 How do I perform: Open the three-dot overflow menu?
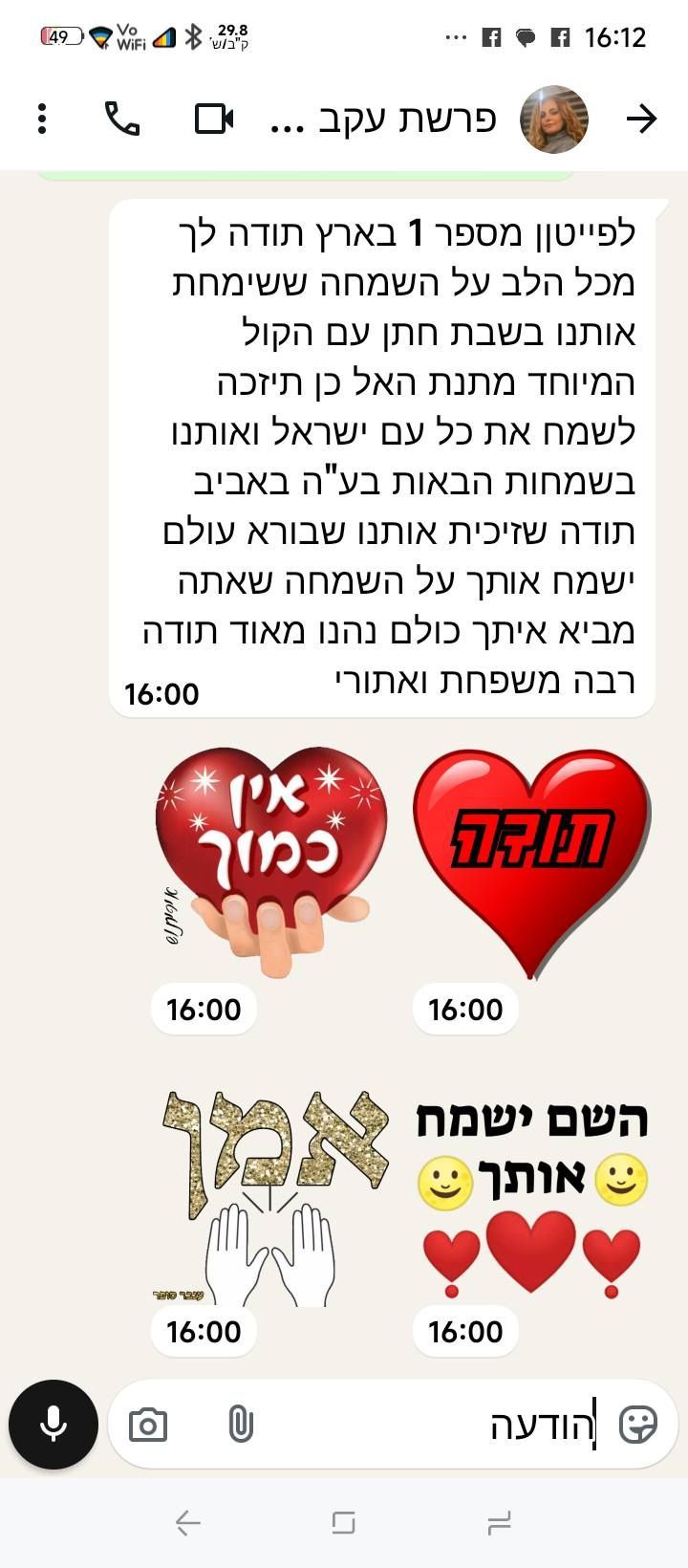pyautogui.click(x=42, y=119)
